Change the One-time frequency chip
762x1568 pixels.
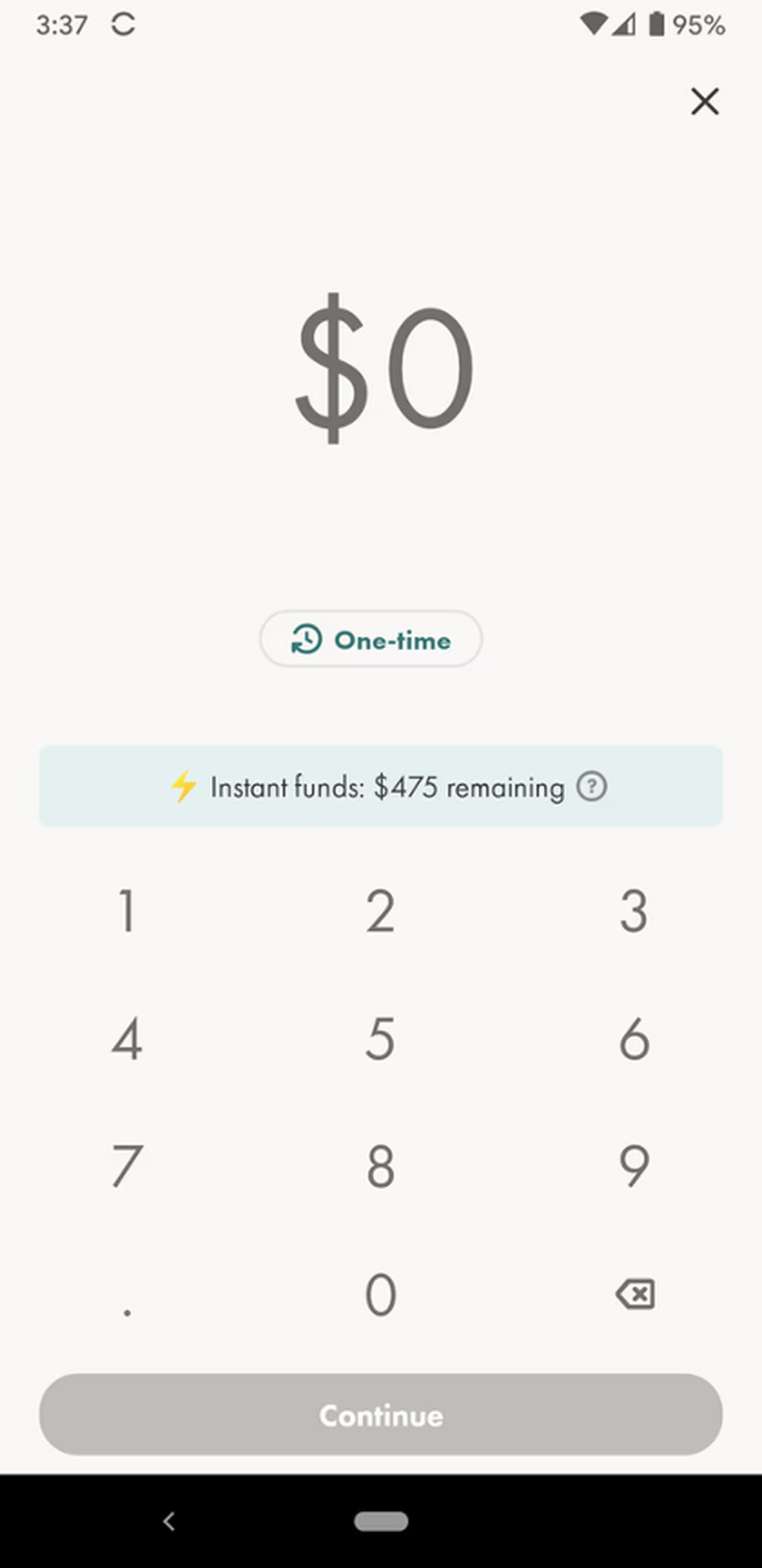371,639
